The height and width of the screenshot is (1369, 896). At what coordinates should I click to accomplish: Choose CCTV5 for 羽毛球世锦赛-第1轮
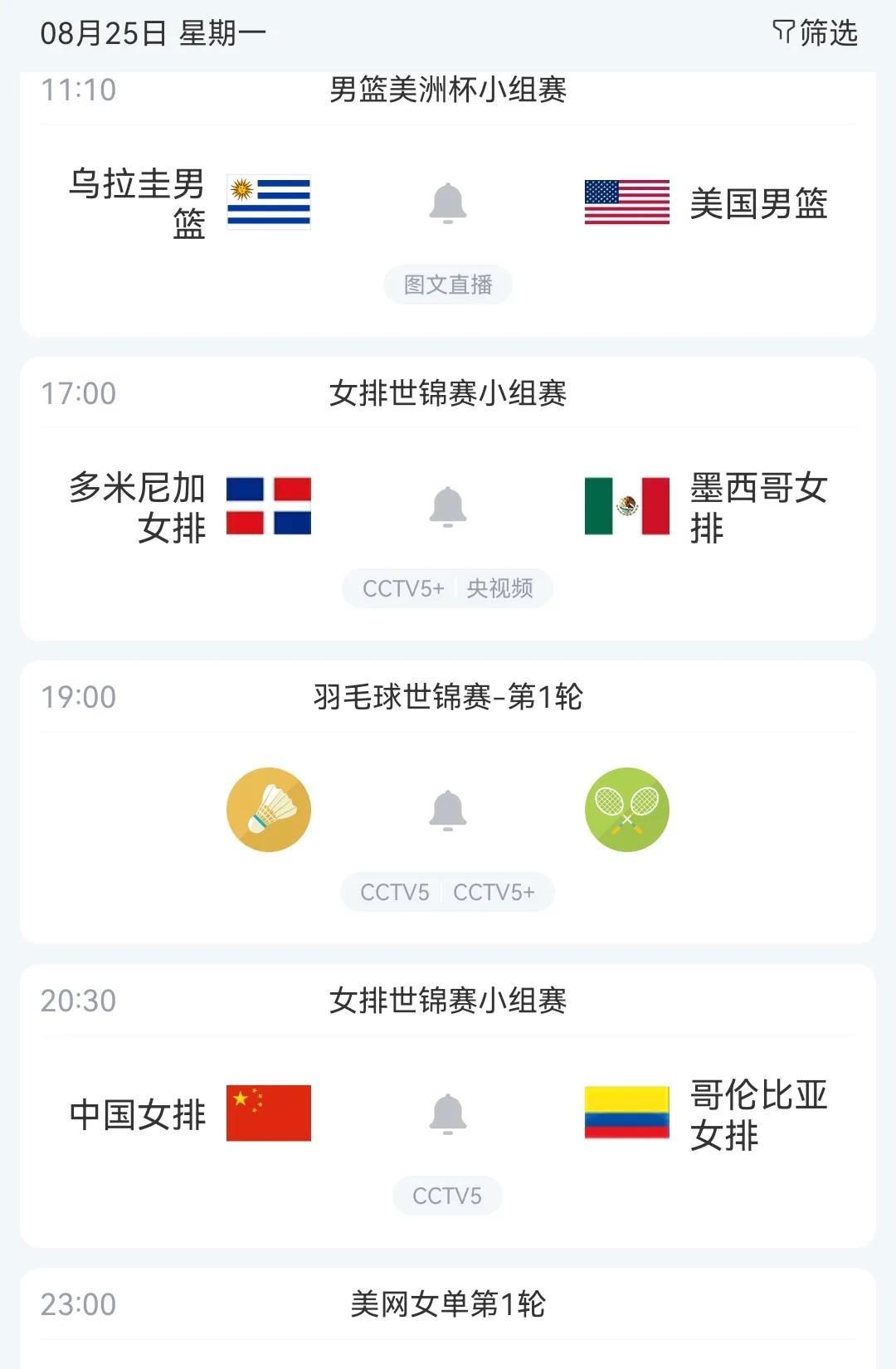point(395,892)
